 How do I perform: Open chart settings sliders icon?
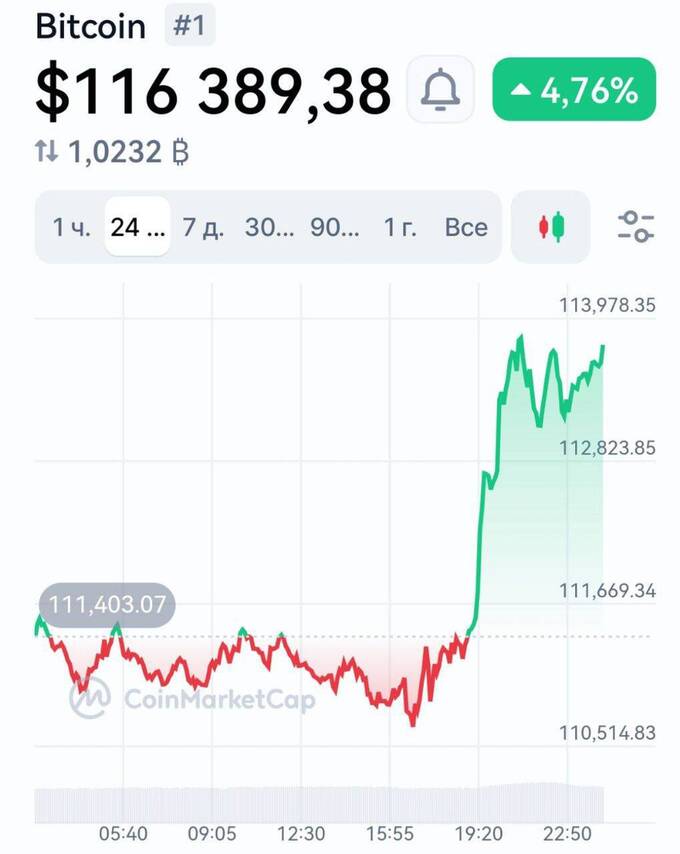tap(636, 227)
